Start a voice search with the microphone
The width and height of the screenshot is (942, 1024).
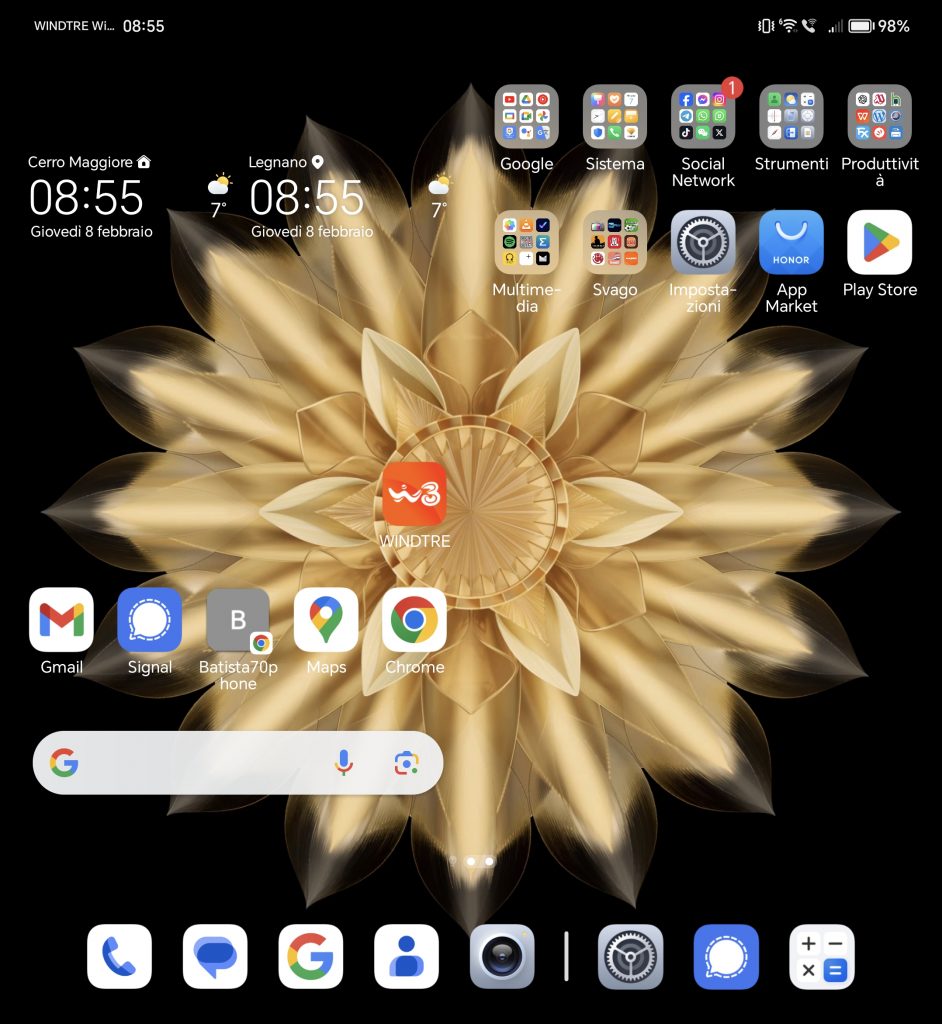coord(343,763)
